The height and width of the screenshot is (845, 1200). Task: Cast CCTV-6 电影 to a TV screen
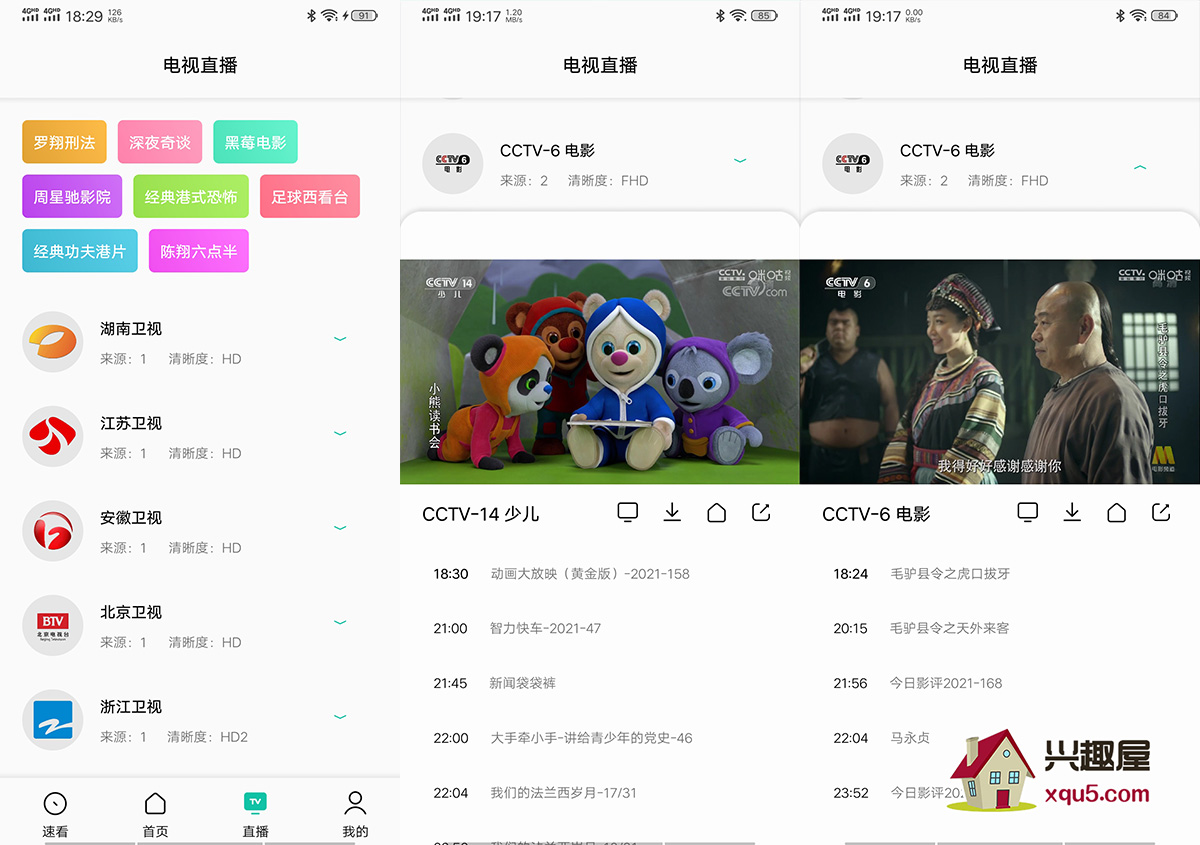tap(1028, 512)
